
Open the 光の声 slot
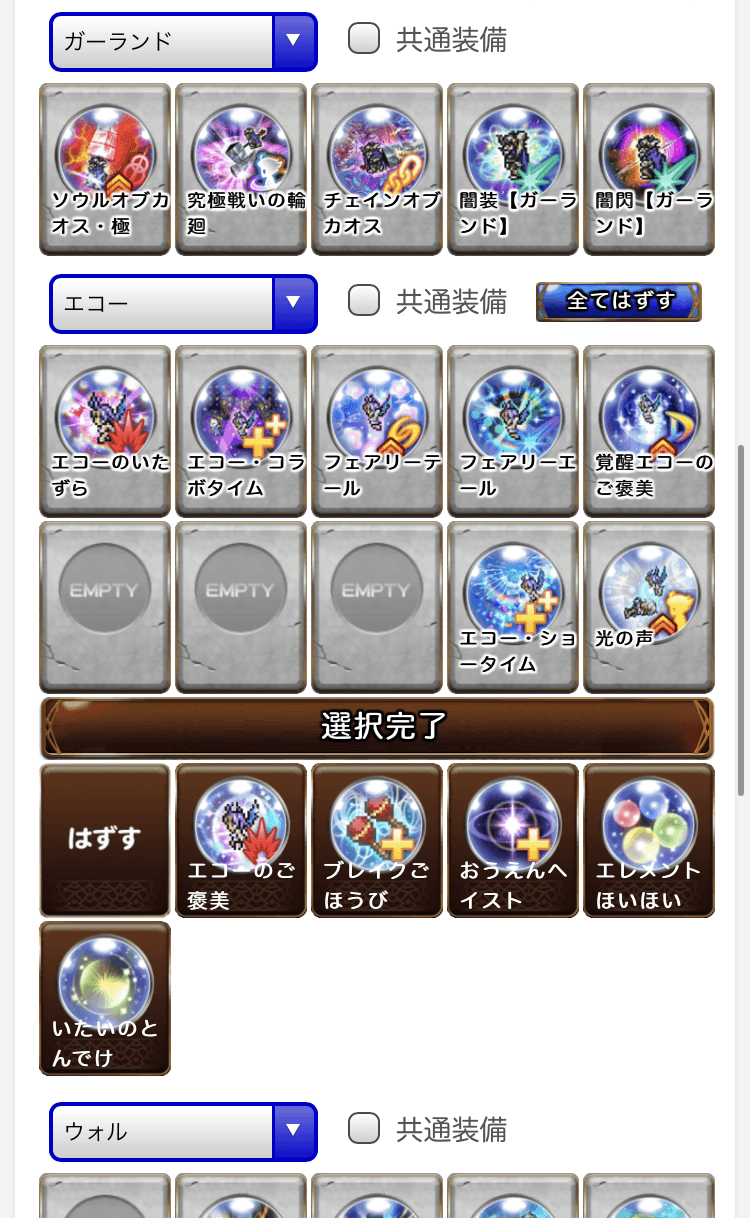[x=649, y=606]
